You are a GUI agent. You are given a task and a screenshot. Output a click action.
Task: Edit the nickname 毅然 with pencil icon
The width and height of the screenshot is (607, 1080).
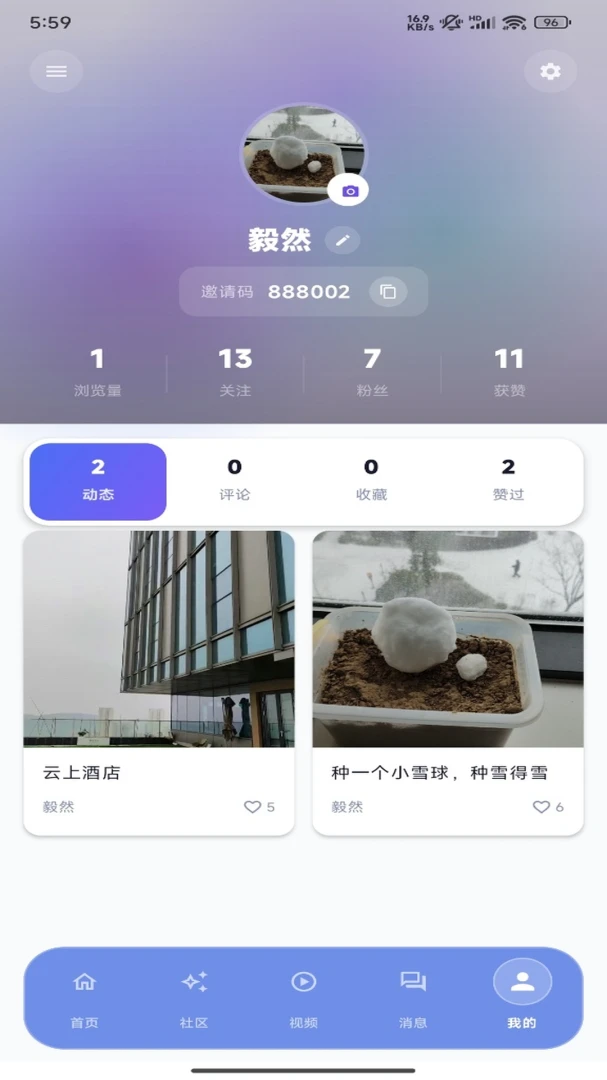tap(342, 240)
